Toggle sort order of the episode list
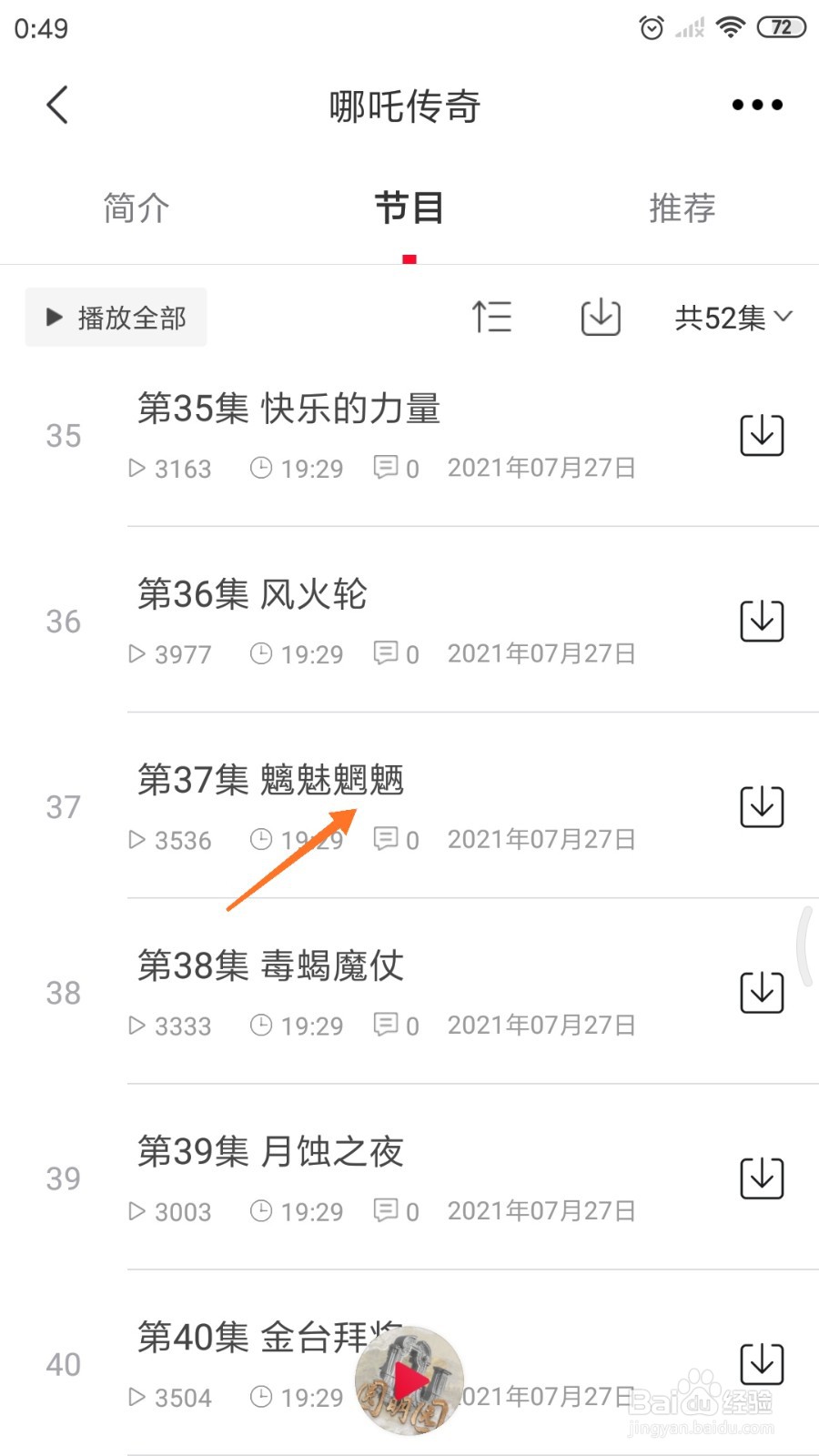 click(492, 317)
